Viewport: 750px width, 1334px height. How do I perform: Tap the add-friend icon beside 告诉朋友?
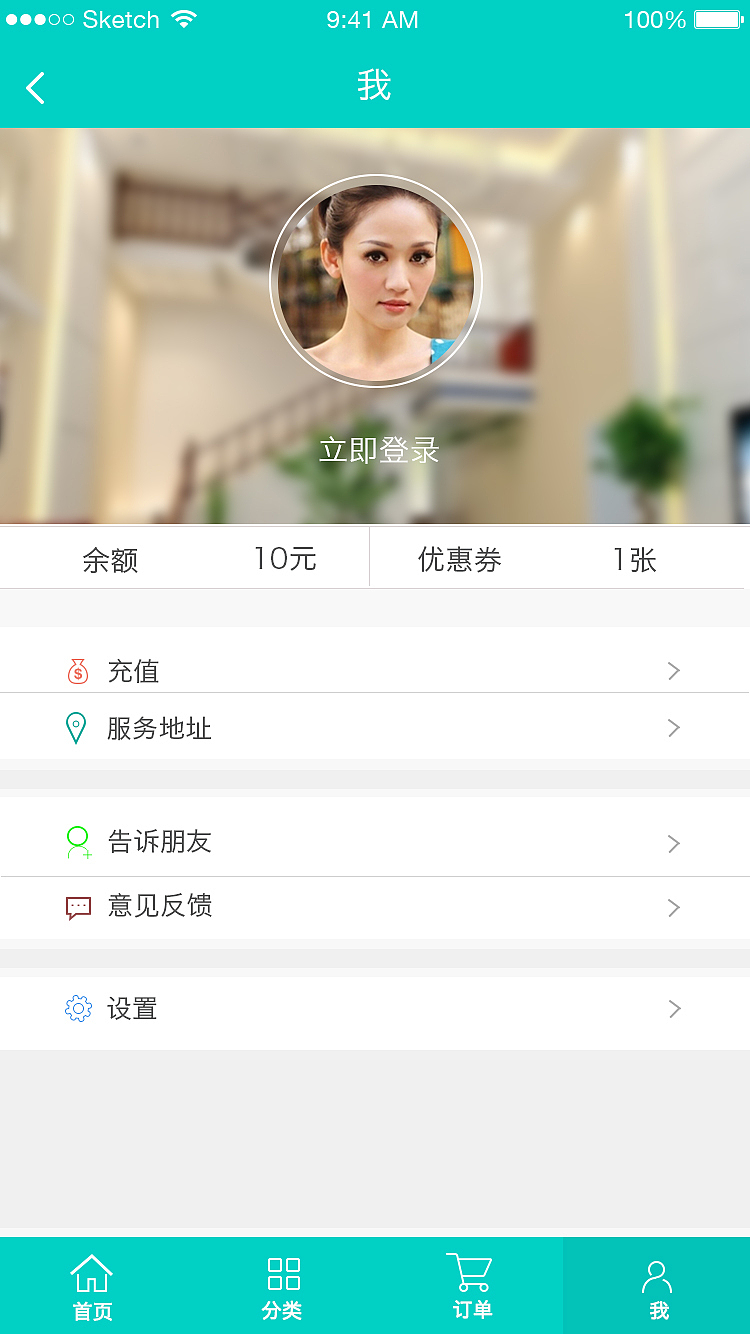click(x=78, y=842)
